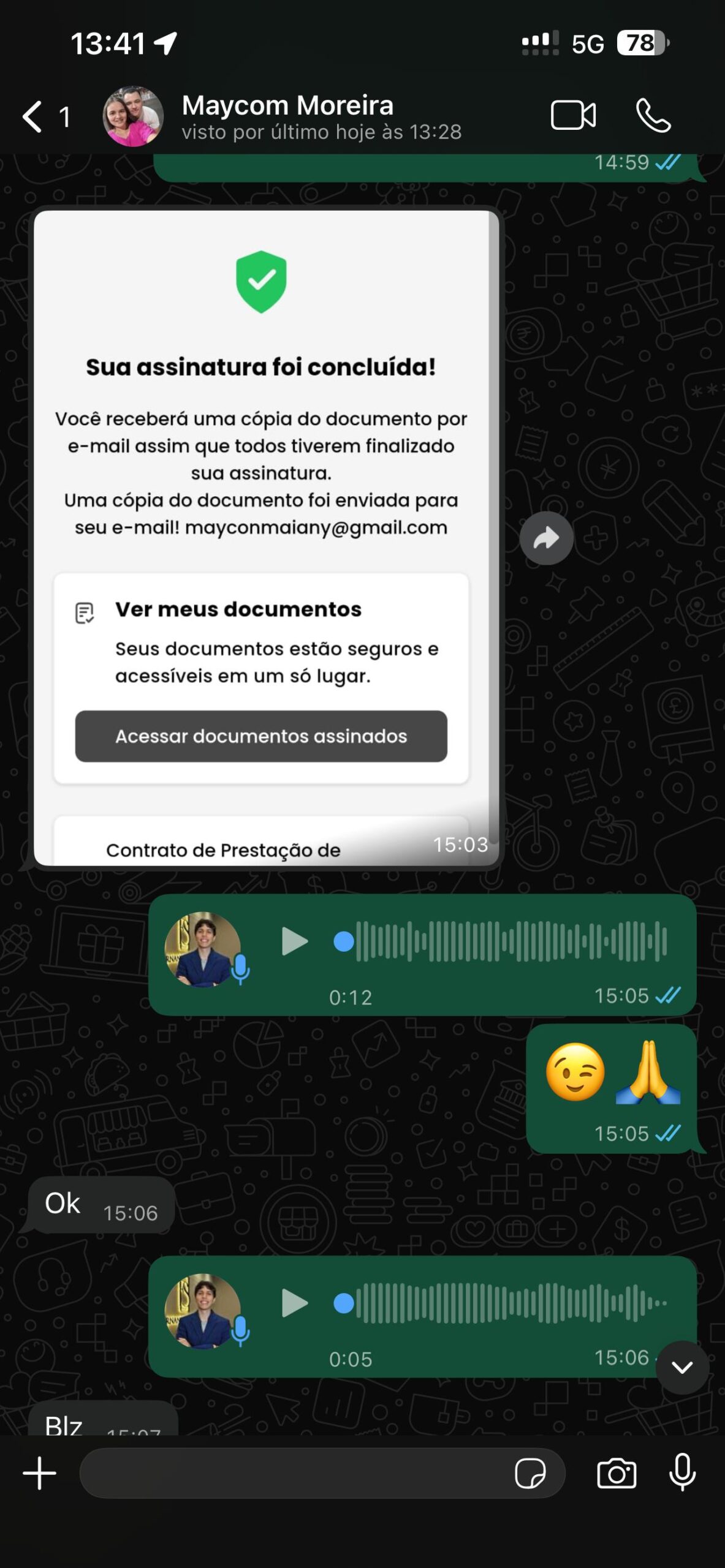The width and height of the screenshot is (725, 1568).
Task: Tap the microphone to record a voice message
Action: coord(682,1472)
